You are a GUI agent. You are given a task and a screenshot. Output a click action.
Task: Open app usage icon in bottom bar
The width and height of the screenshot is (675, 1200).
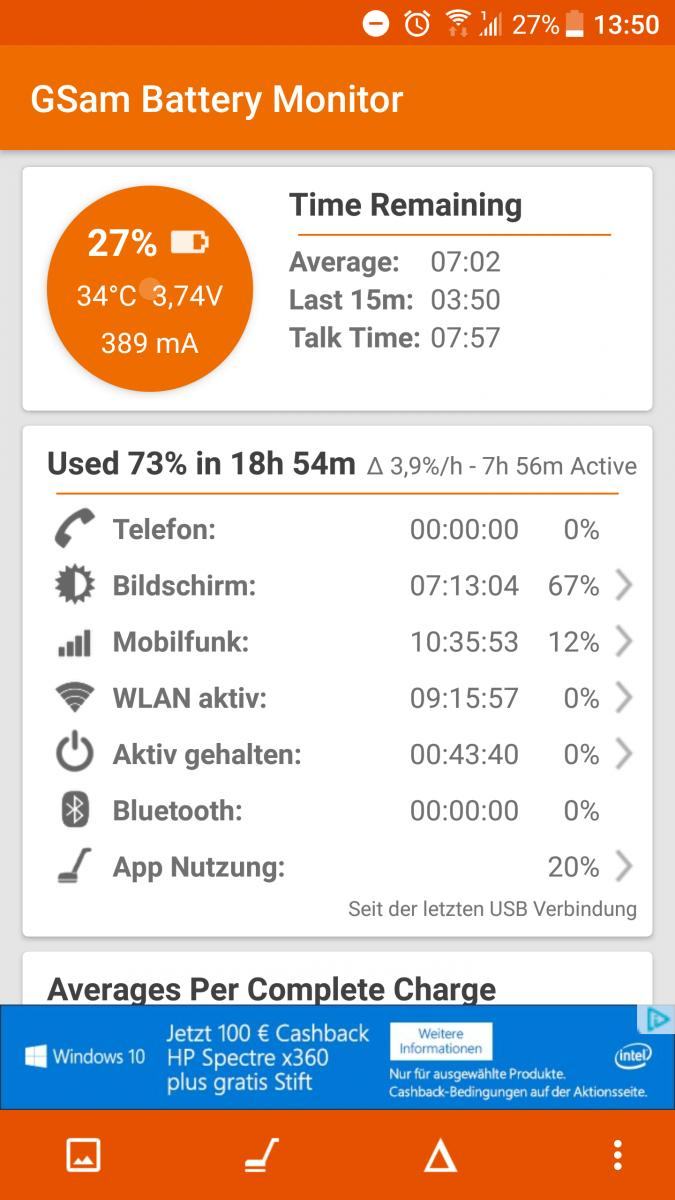tap(262, 1155)
